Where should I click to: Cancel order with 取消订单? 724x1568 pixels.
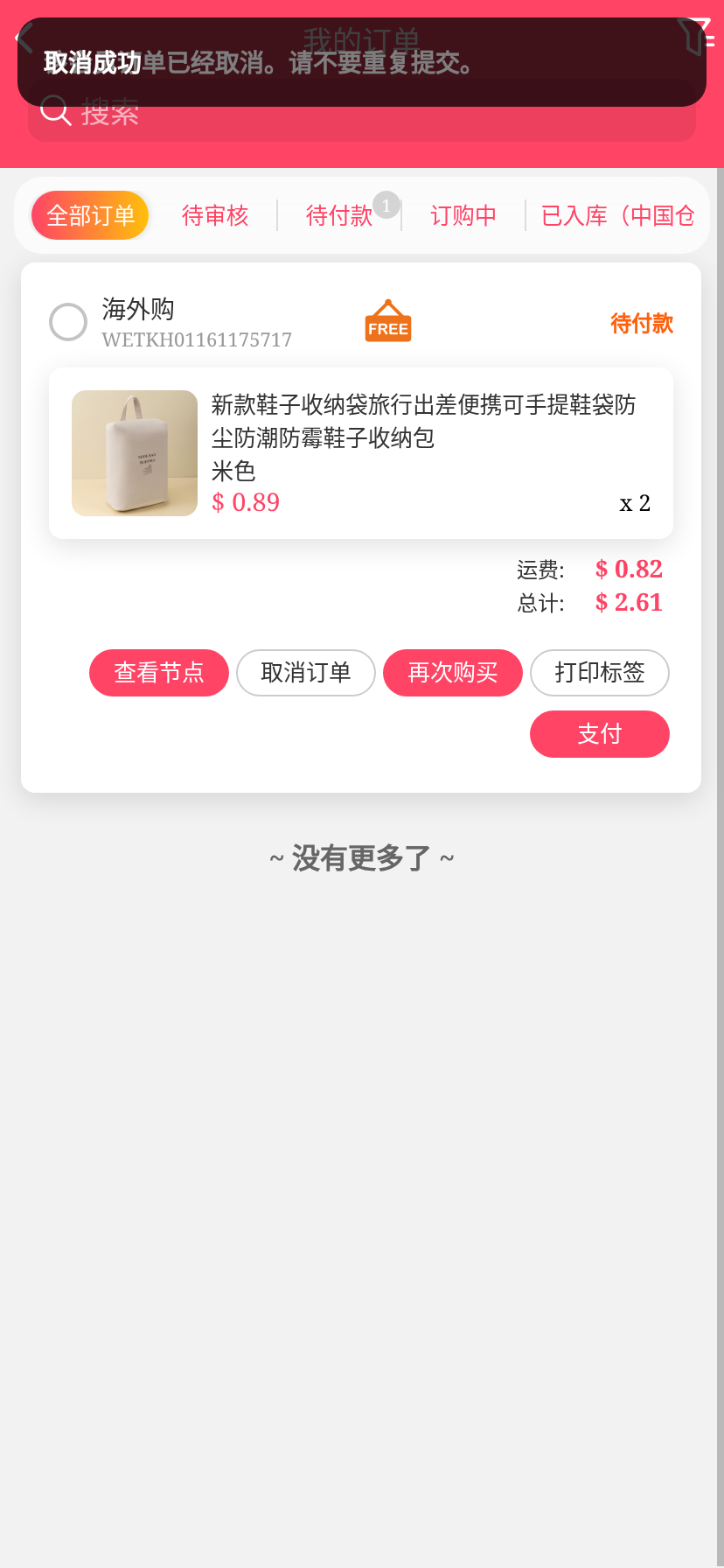pyautogui.click(x=306, y=673)
